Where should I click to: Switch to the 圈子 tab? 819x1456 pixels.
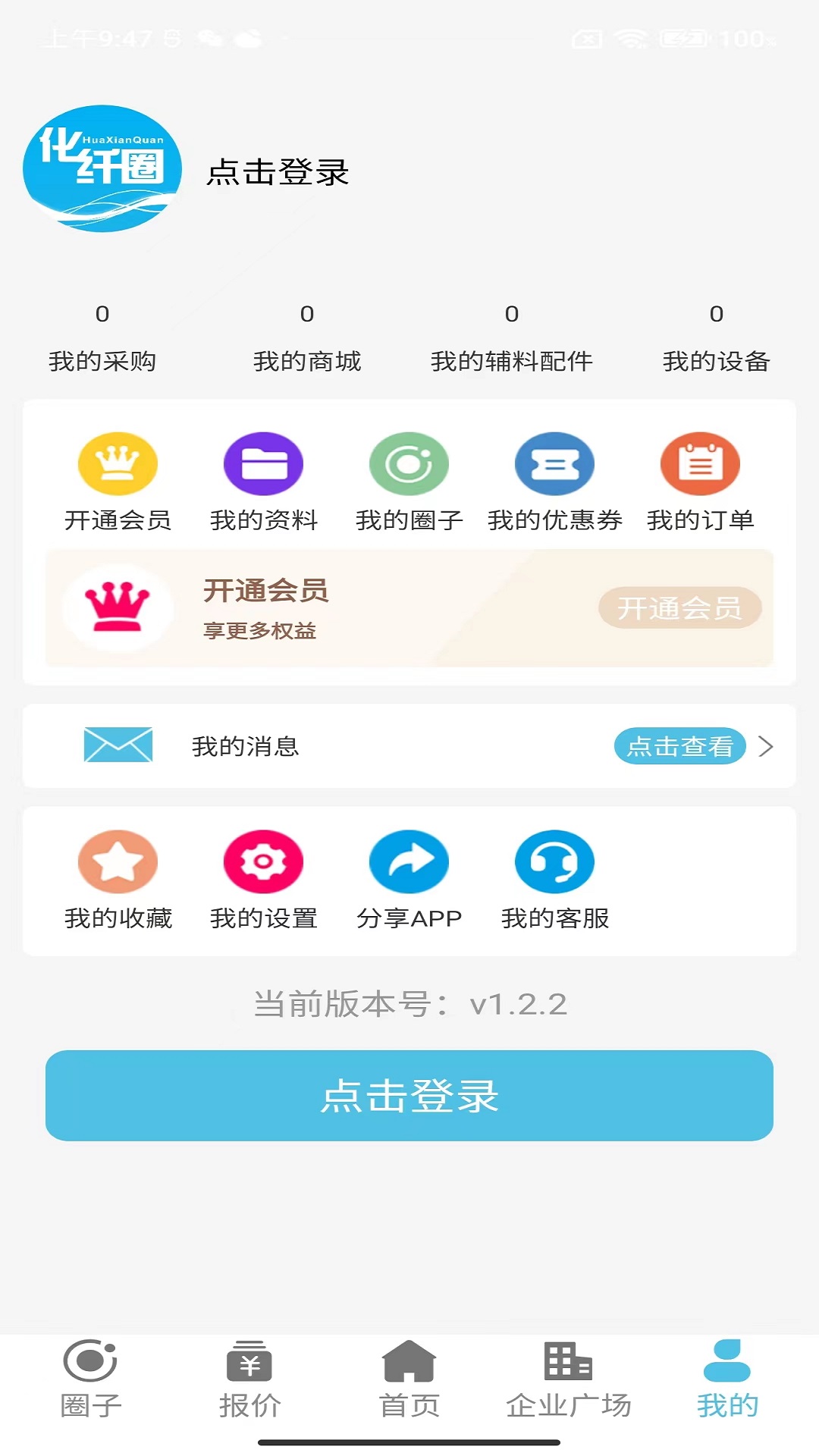tap(91, 1379)
